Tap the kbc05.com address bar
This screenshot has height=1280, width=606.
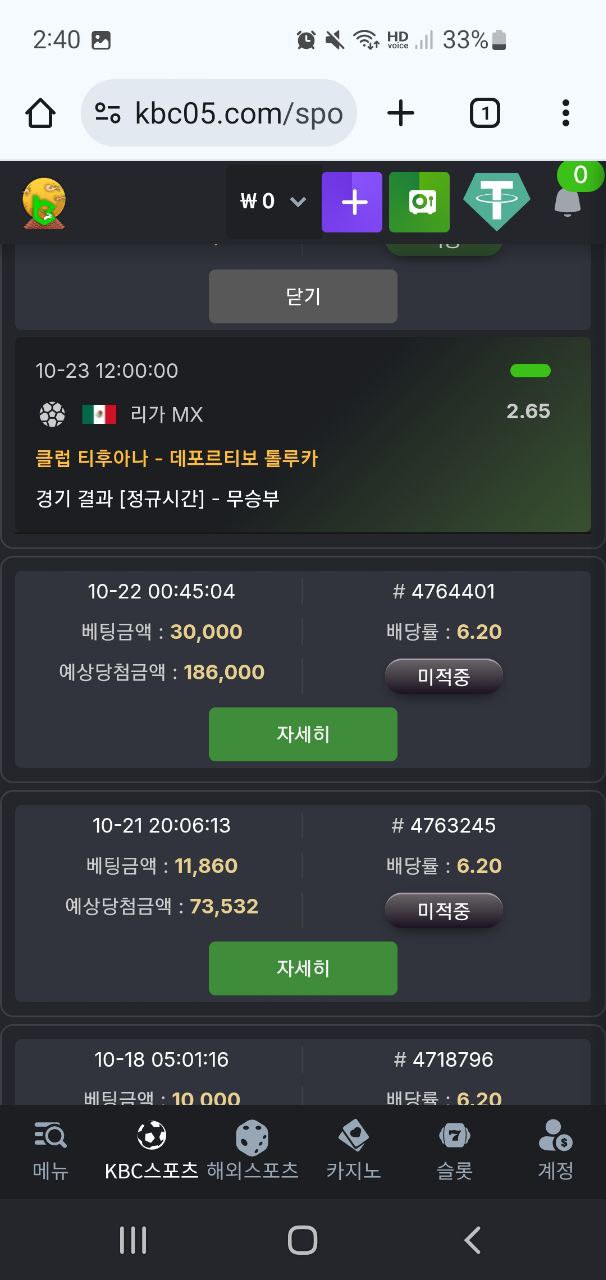coord(219,113)
